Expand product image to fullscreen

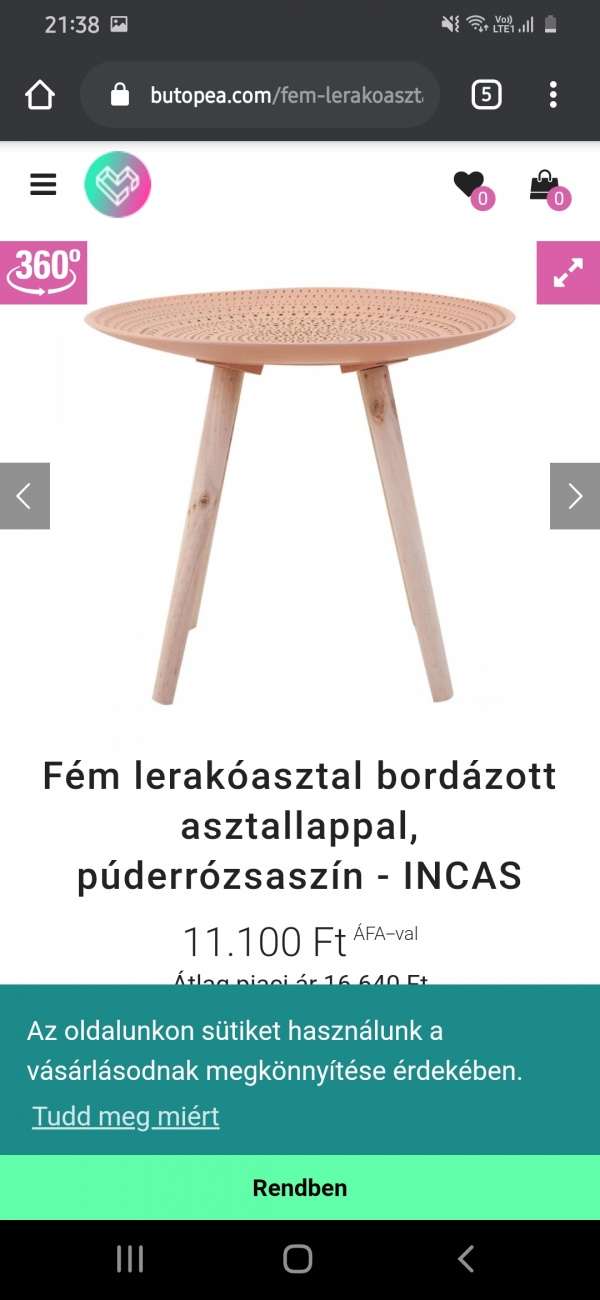568,272
